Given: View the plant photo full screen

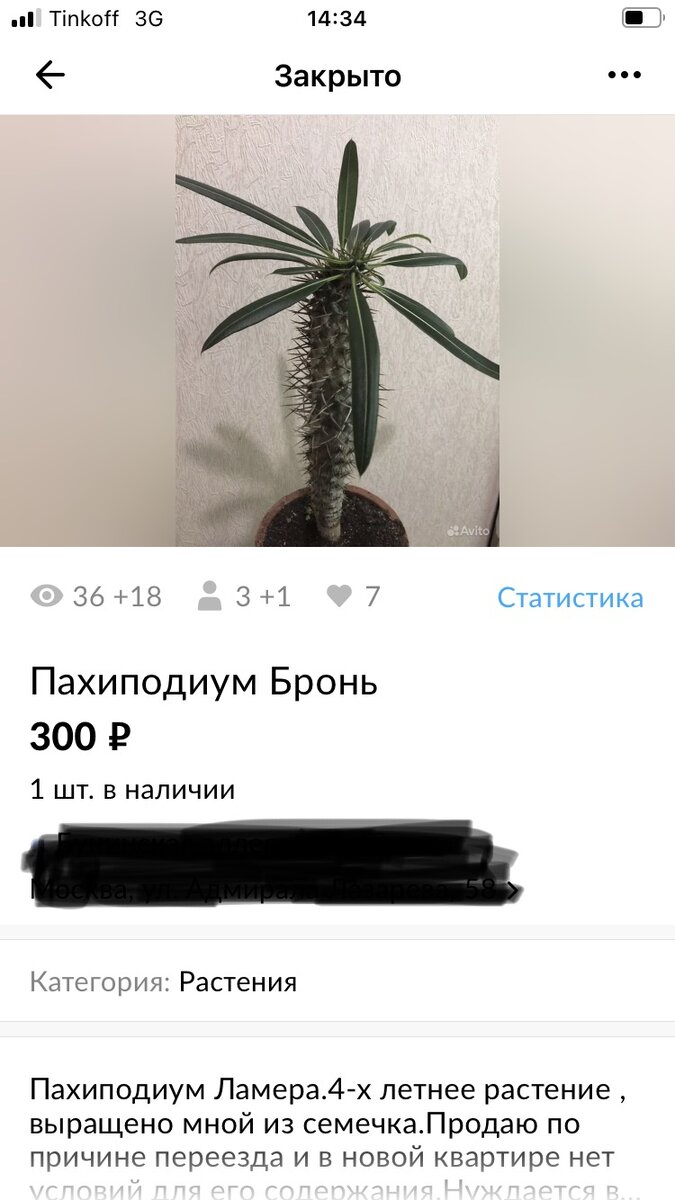Looking at the screenshot, I should tap(337, 330).
